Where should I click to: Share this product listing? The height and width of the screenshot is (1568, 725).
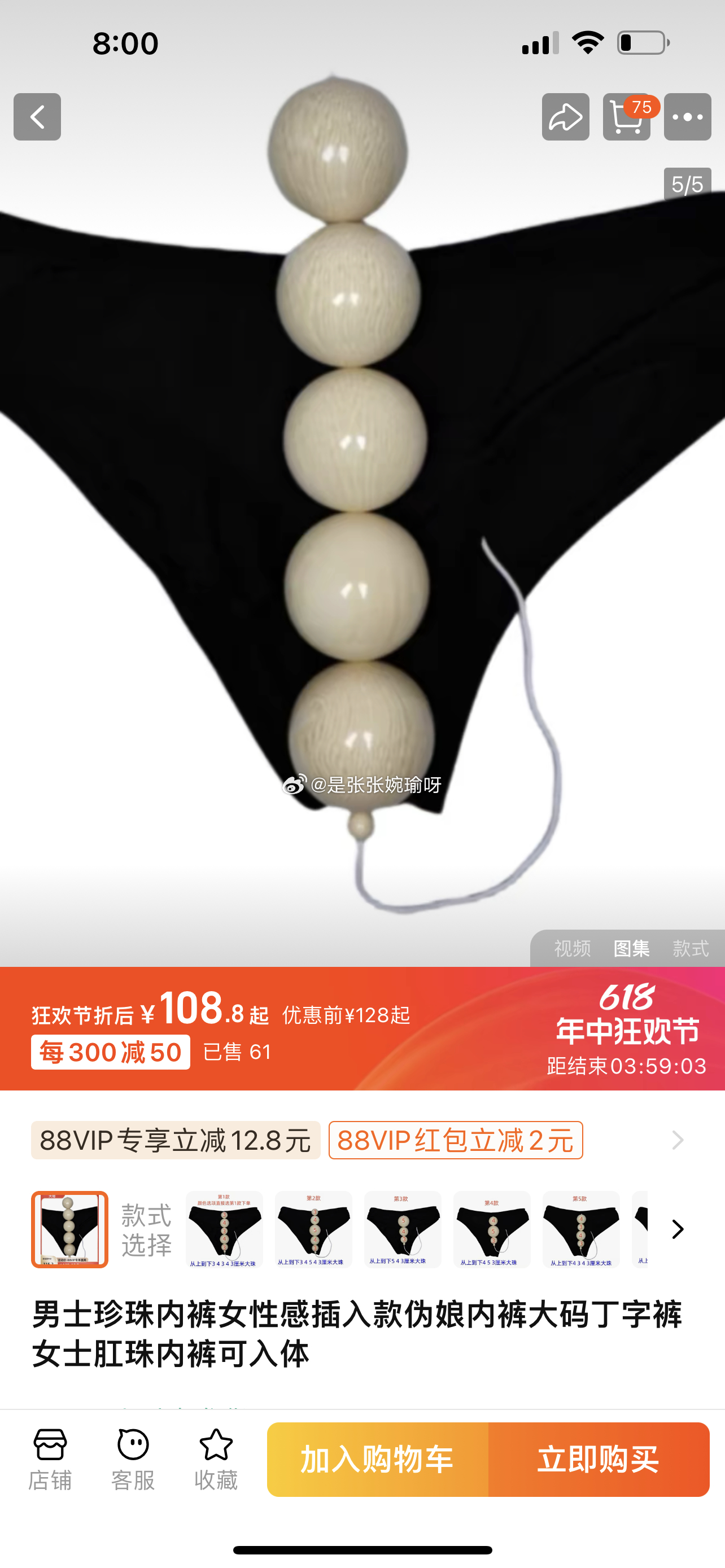click(566, 117)
